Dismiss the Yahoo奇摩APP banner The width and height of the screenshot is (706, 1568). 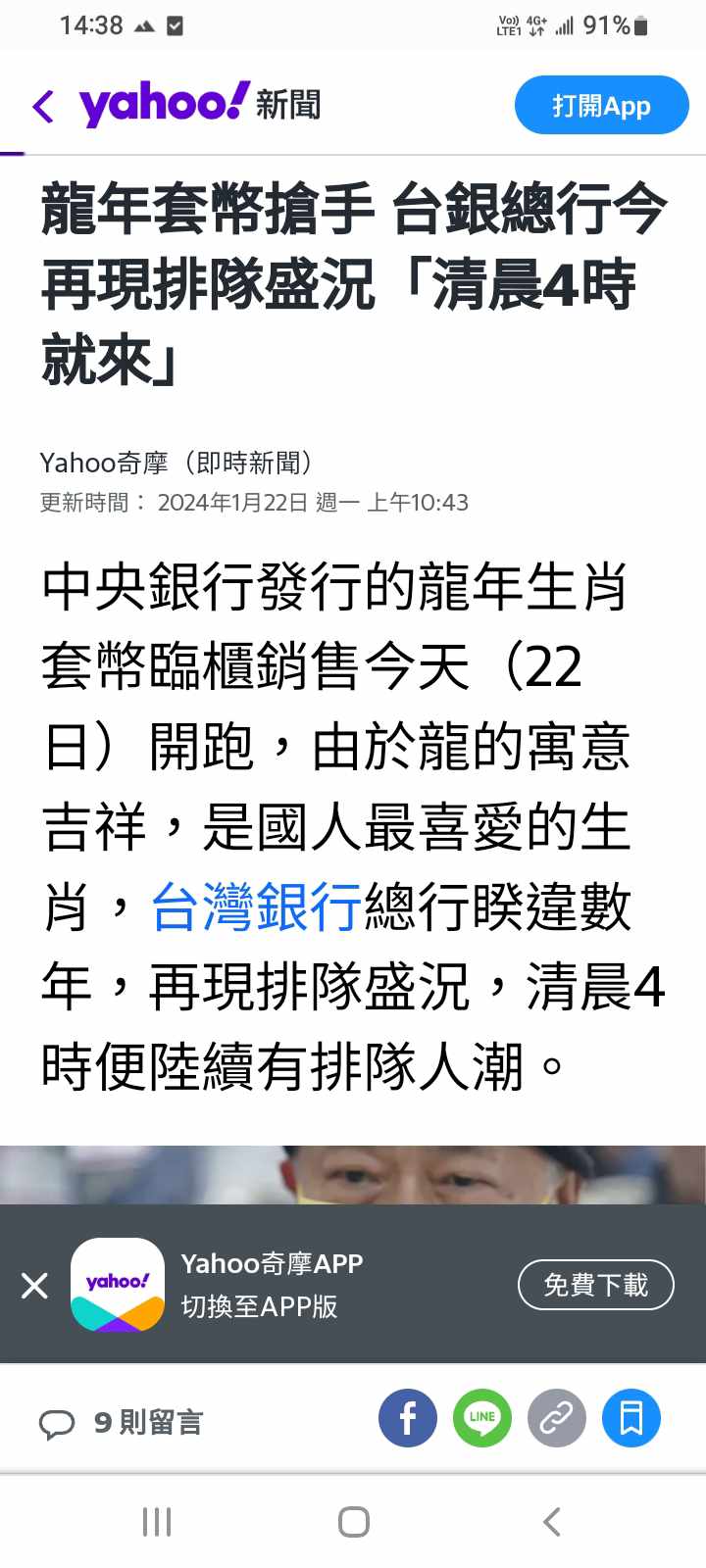pos(34,1285)
